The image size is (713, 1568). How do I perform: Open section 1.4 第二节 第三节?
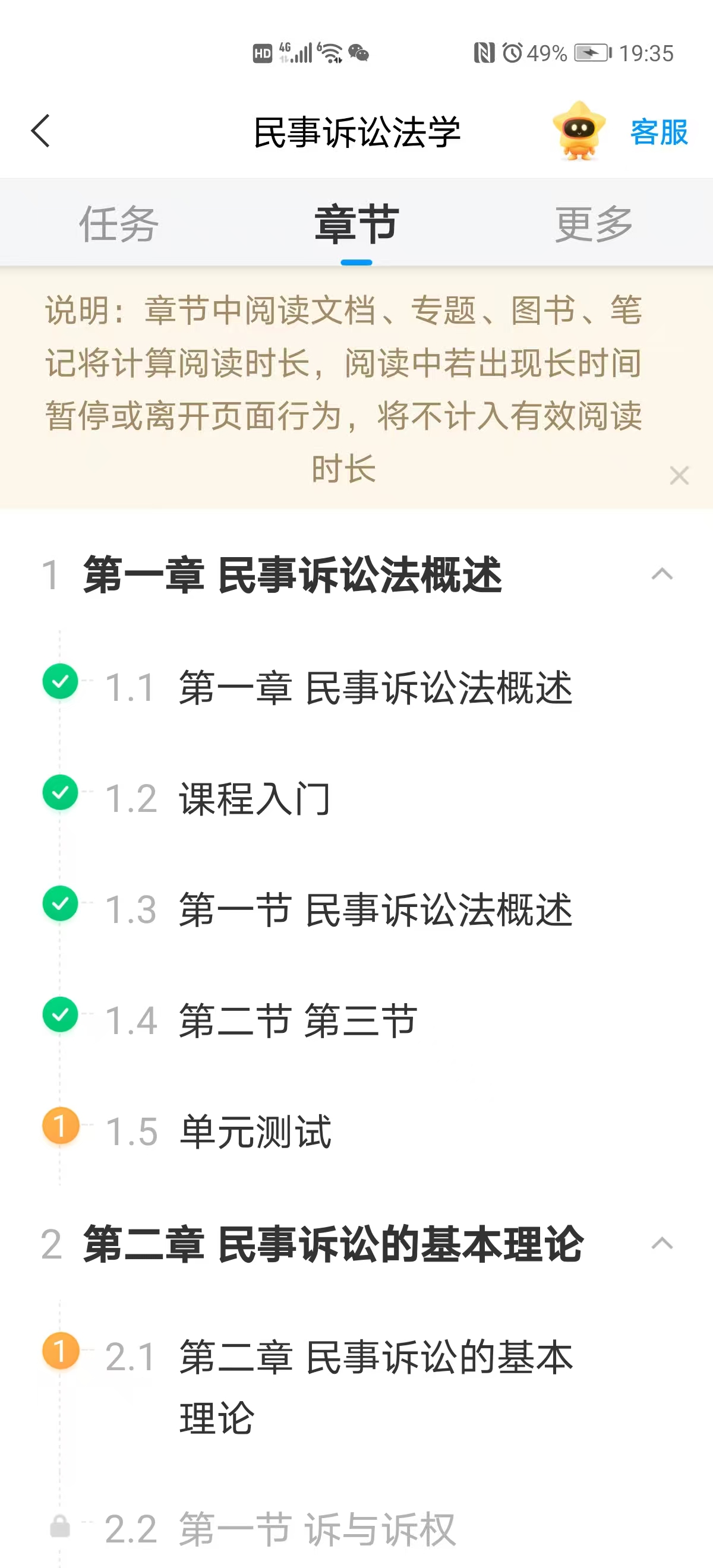(356, 1021)
